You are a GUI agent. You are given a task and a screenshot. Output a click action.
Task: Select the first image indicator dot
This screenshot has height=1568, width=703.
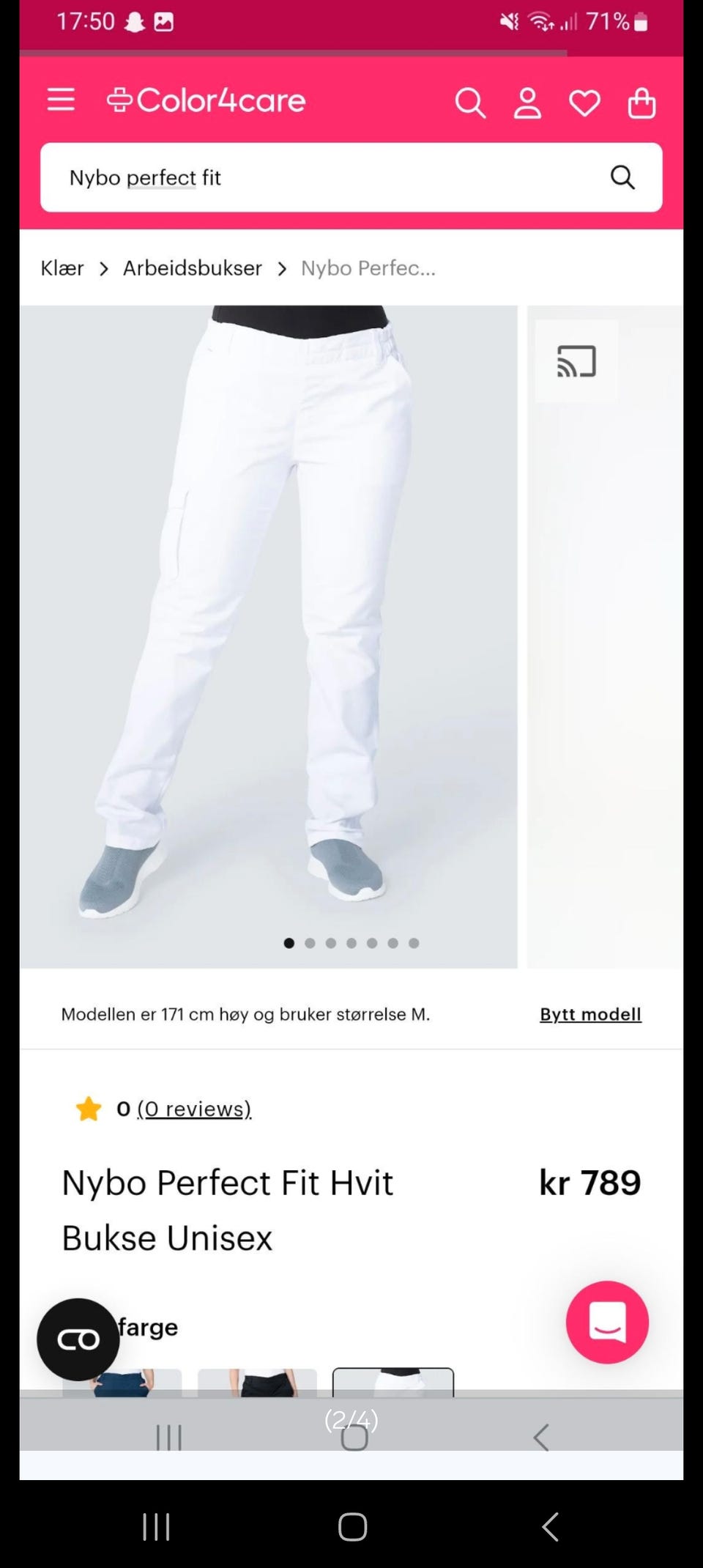tap(289, 943)
